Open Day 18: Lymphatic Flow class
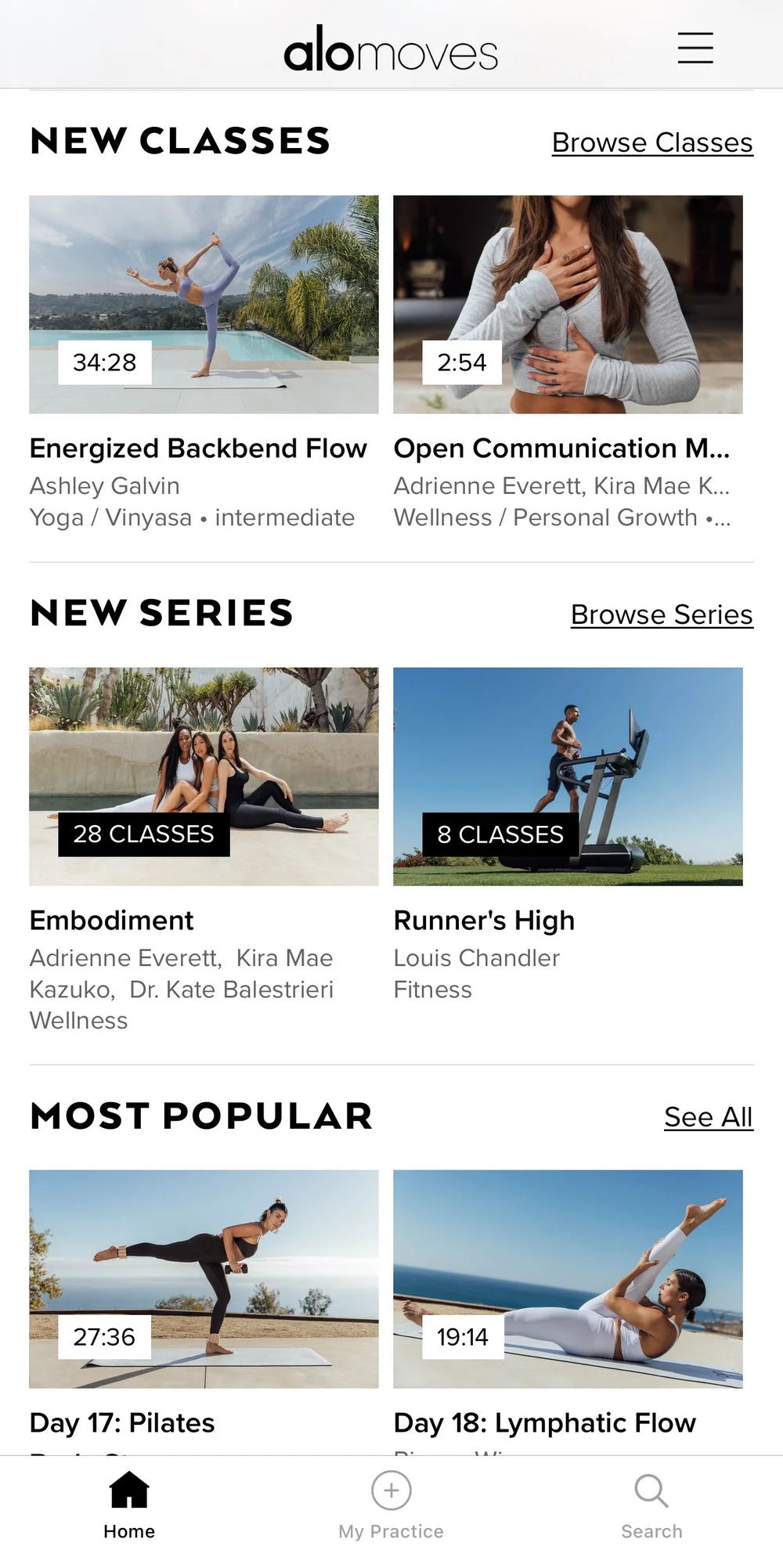The image size is (783, 1568). [x=568, y=1278]
